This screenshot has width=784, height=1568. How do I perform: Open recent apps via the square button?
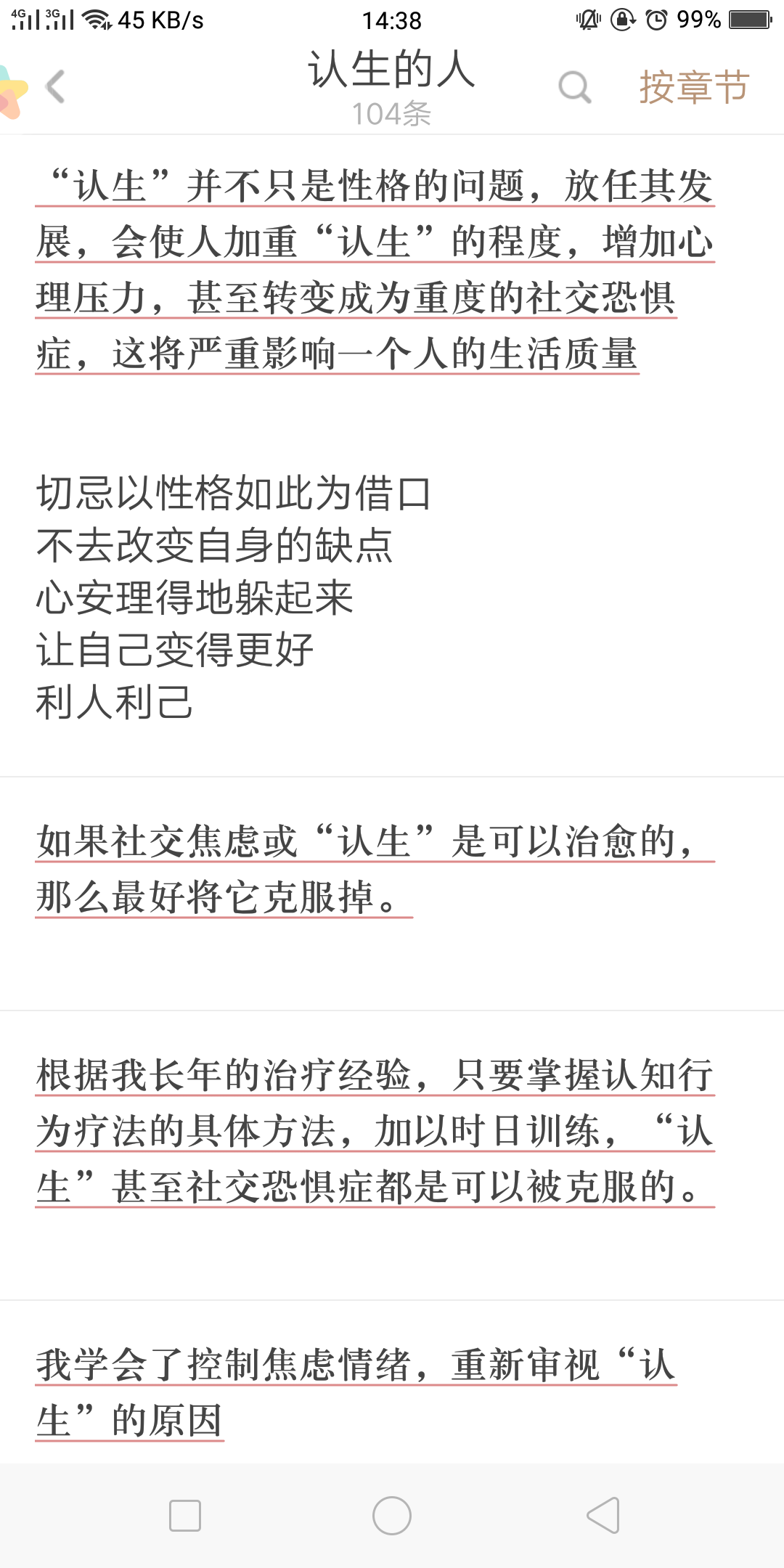184,1516
